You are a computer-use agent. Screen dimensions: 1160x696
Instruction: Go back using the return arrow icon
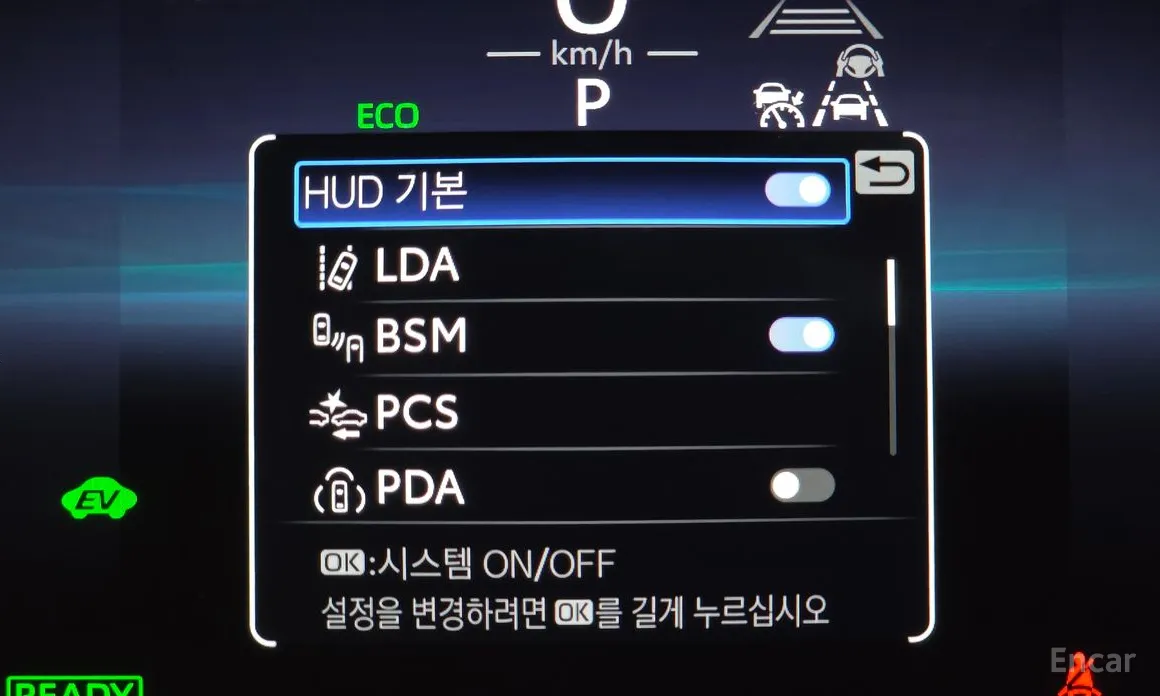click(884, 173)
